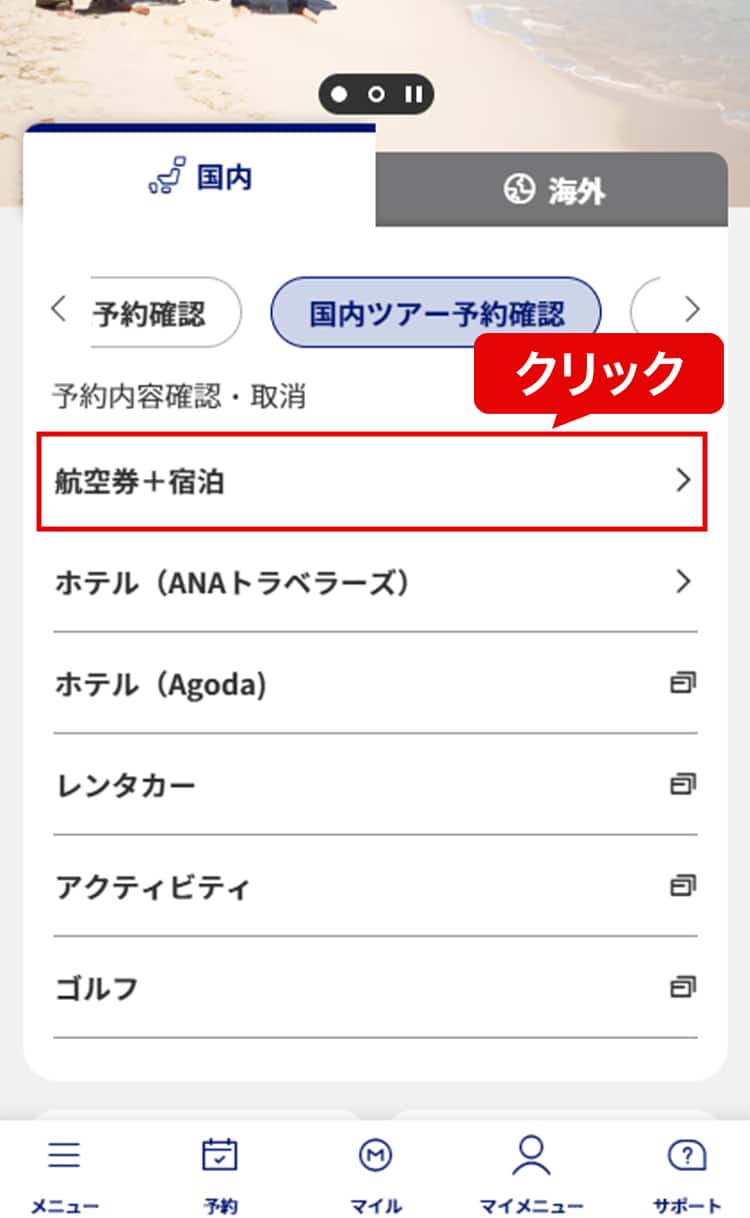Image resolution: width=750 pixels, height=1218 pixels.
Task: Open the サポート tab
Action: [x=687, y=1175]
